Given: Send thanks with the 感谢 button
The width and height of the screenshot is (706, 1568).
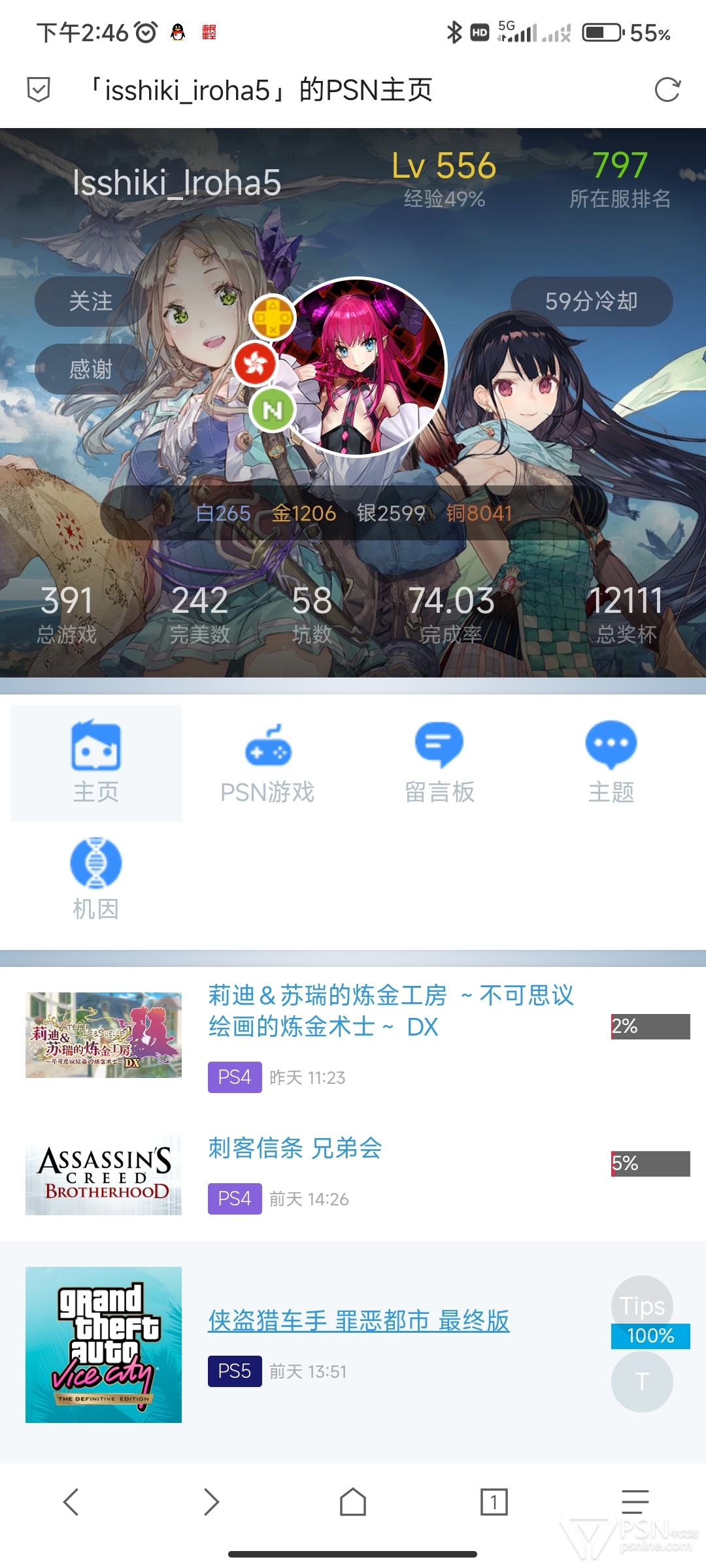Looking at the screenshot, I should pyautogui.click(x=91, y=369).
